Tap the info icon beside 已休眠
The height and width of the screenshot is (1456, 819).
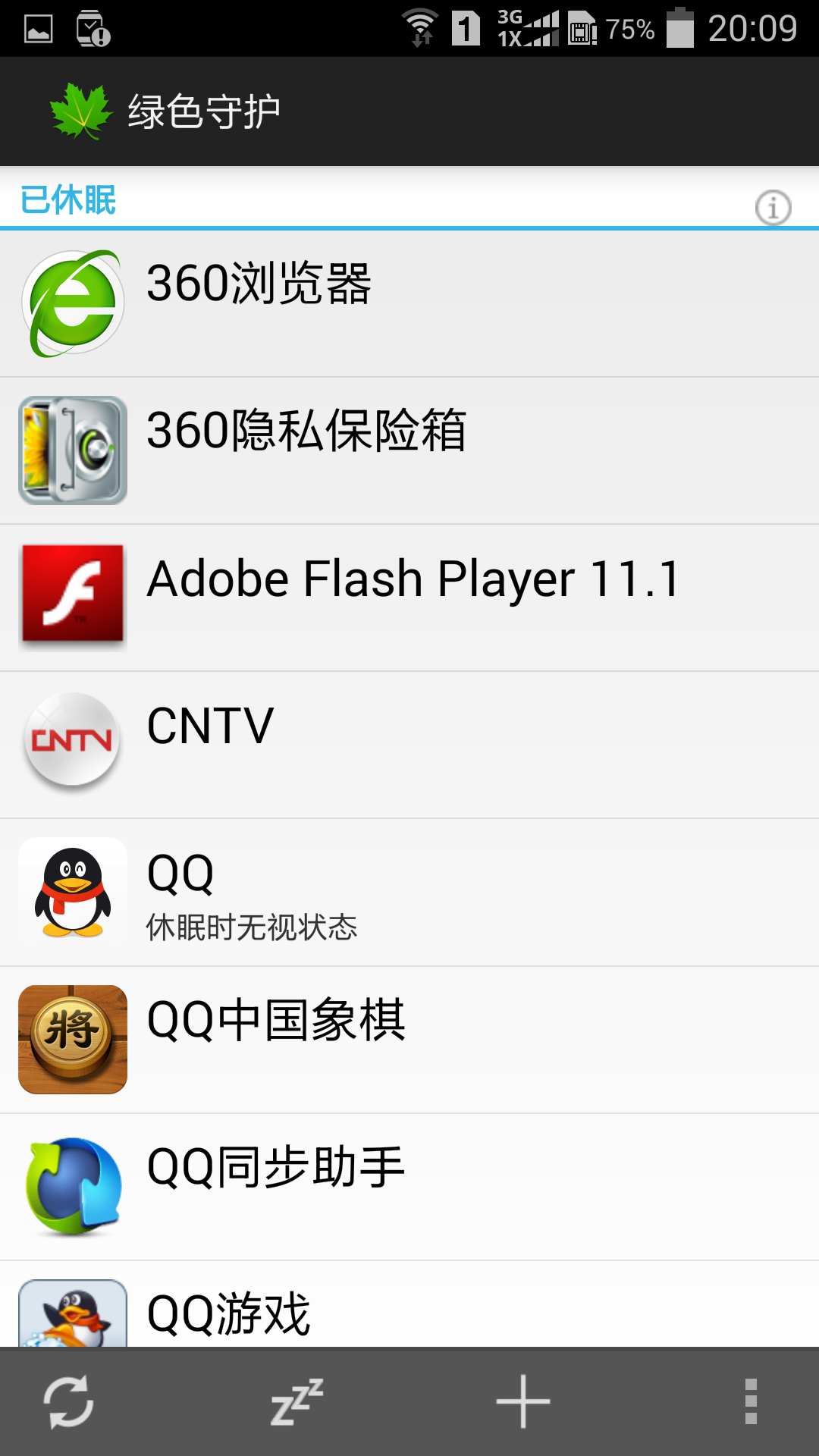(x=773, y=207)
